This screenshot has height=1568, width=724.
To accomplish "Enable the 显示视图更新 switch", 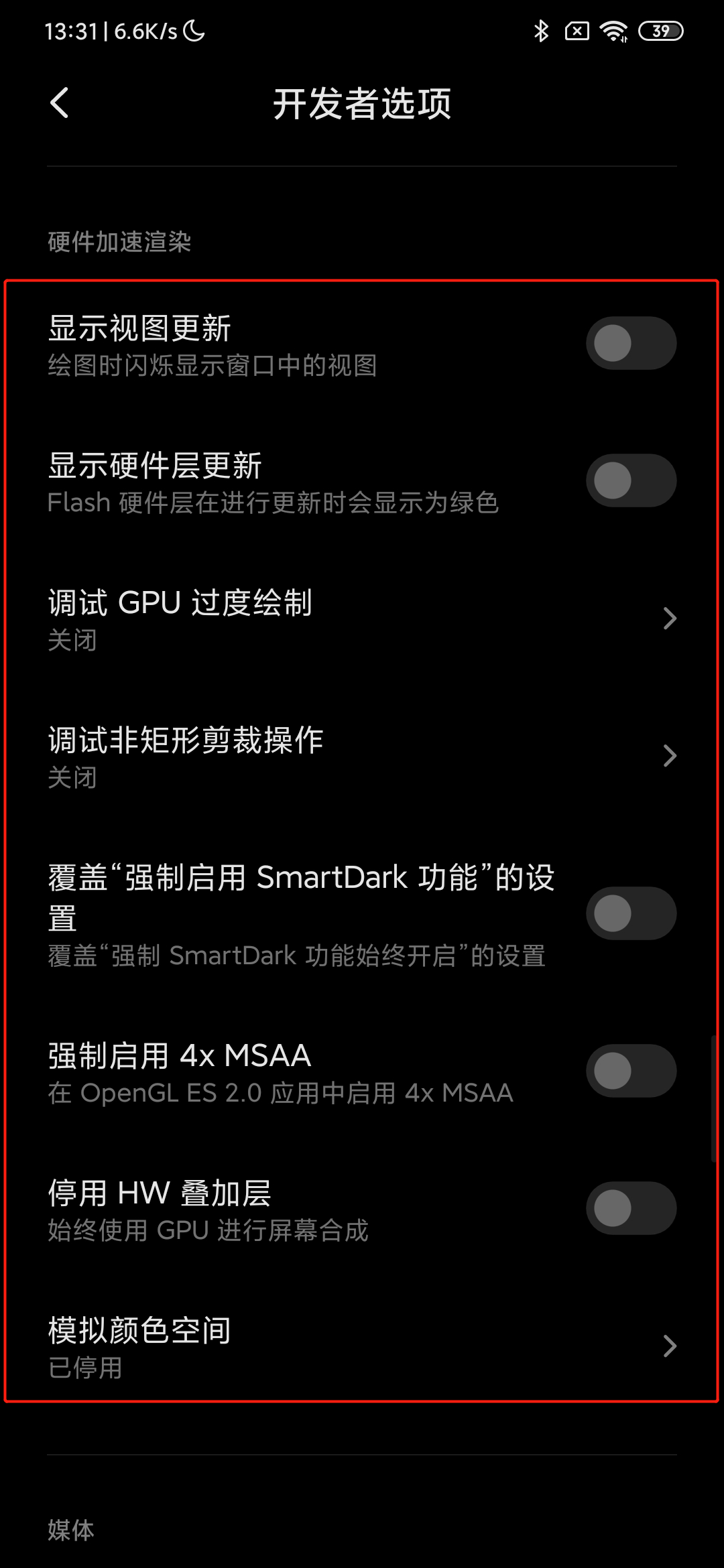I will (x=631, y=343).
